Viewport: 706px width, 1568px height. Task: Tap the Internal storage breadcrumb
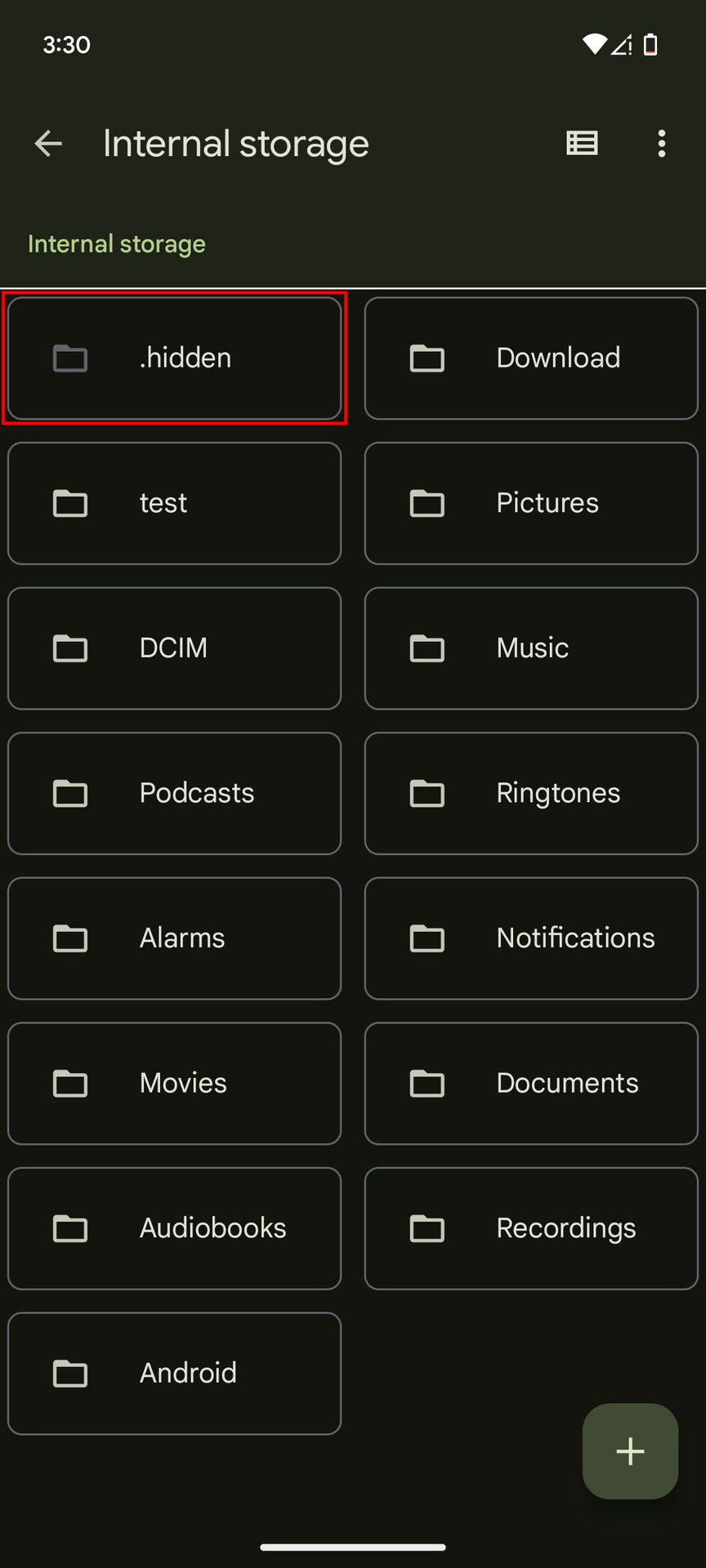point(117,244)
